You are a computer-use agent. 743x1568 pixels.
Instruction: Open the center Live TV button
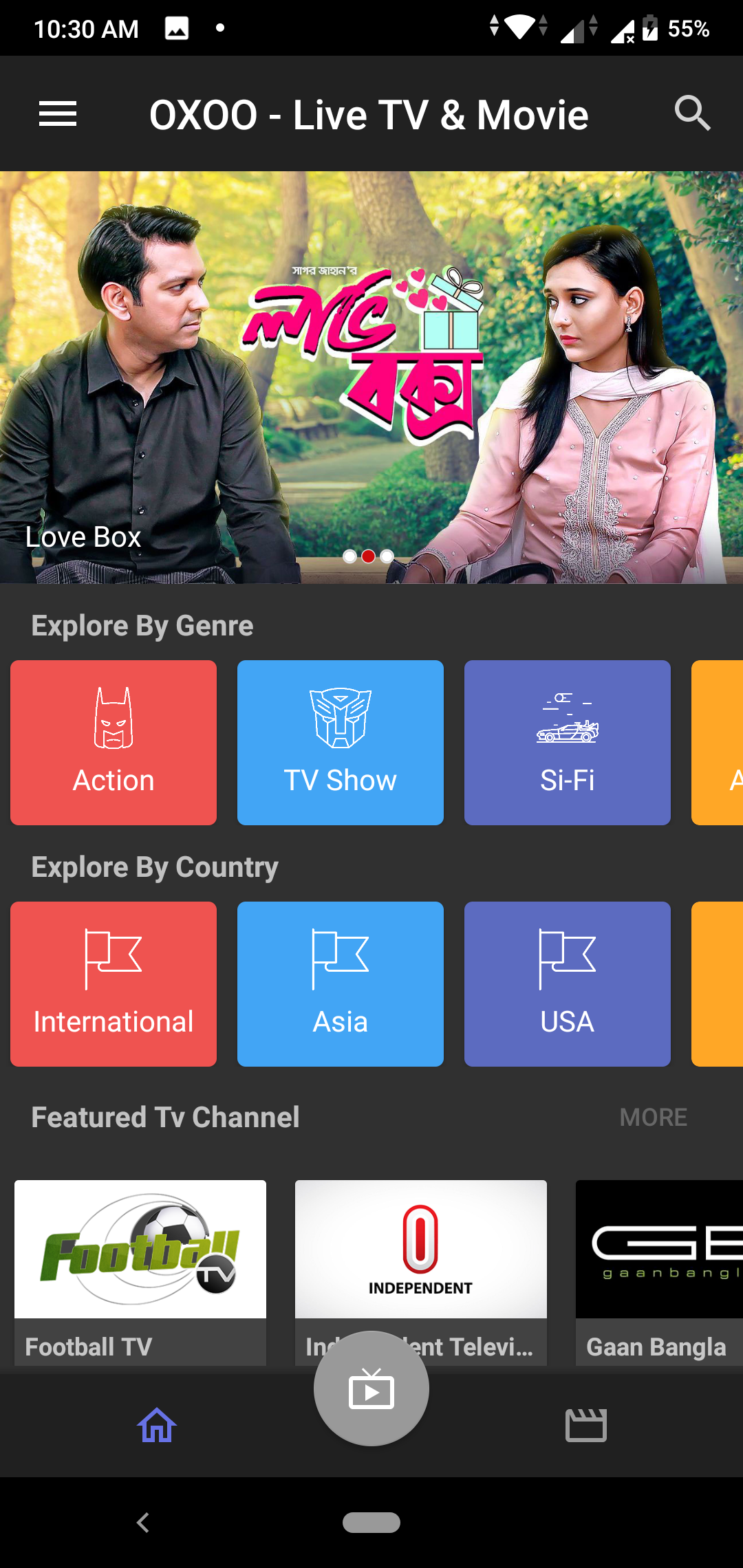click(x=371, y=1389)
